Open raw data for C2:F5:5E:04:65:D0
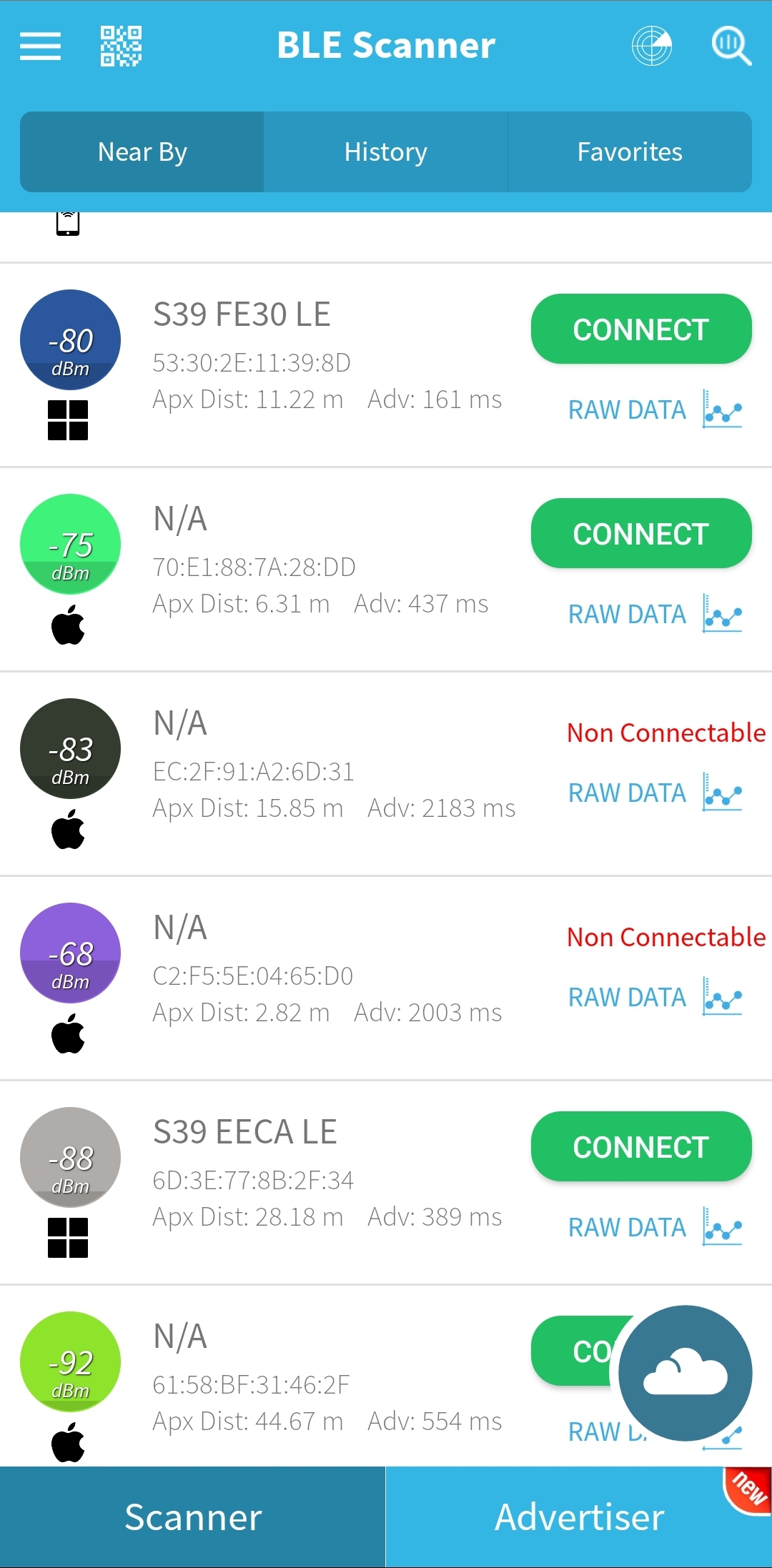This screenshot has width=772, height=1568. tap(627, 998)
